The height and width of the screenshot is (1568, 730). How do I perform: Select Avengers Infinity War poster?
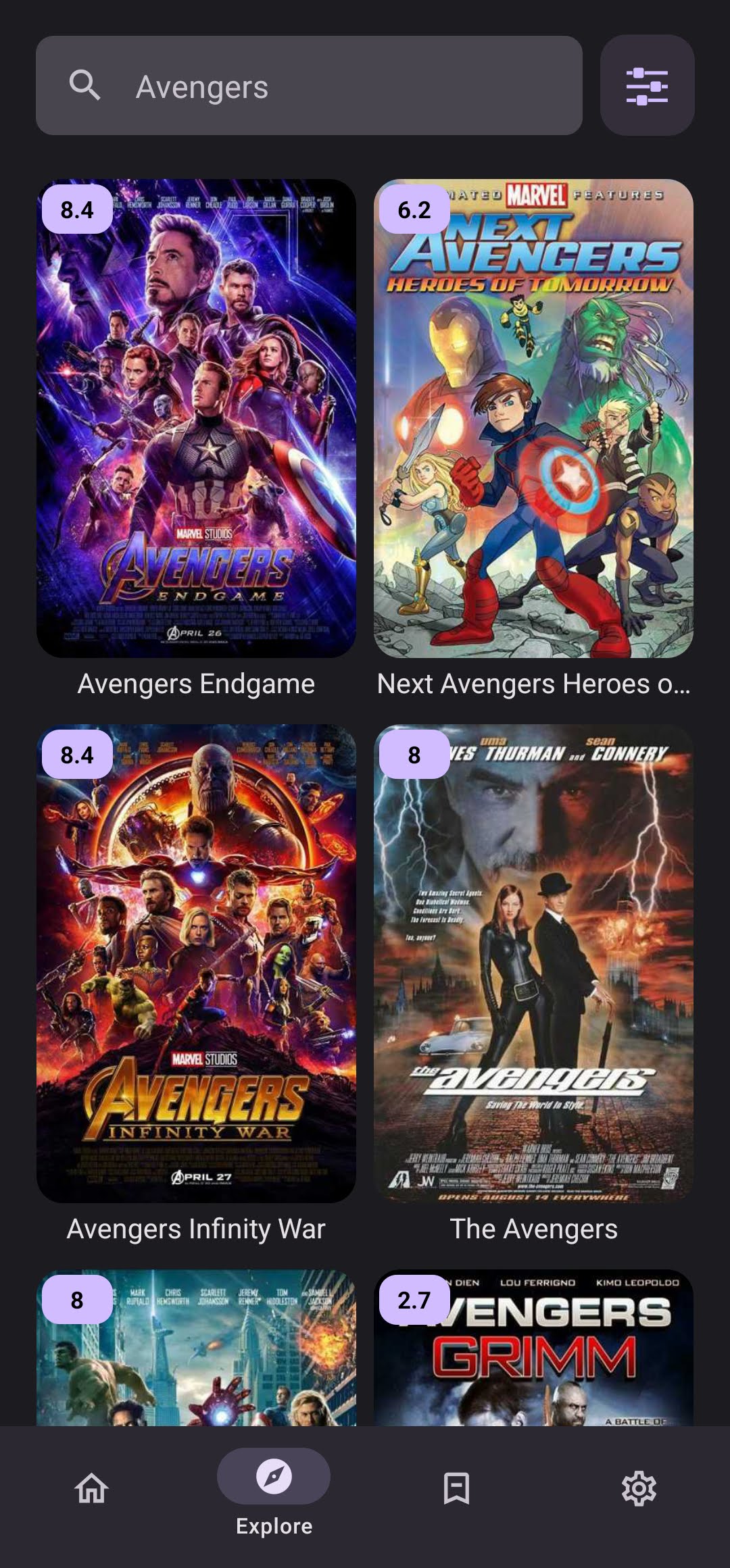click(196, 963)
